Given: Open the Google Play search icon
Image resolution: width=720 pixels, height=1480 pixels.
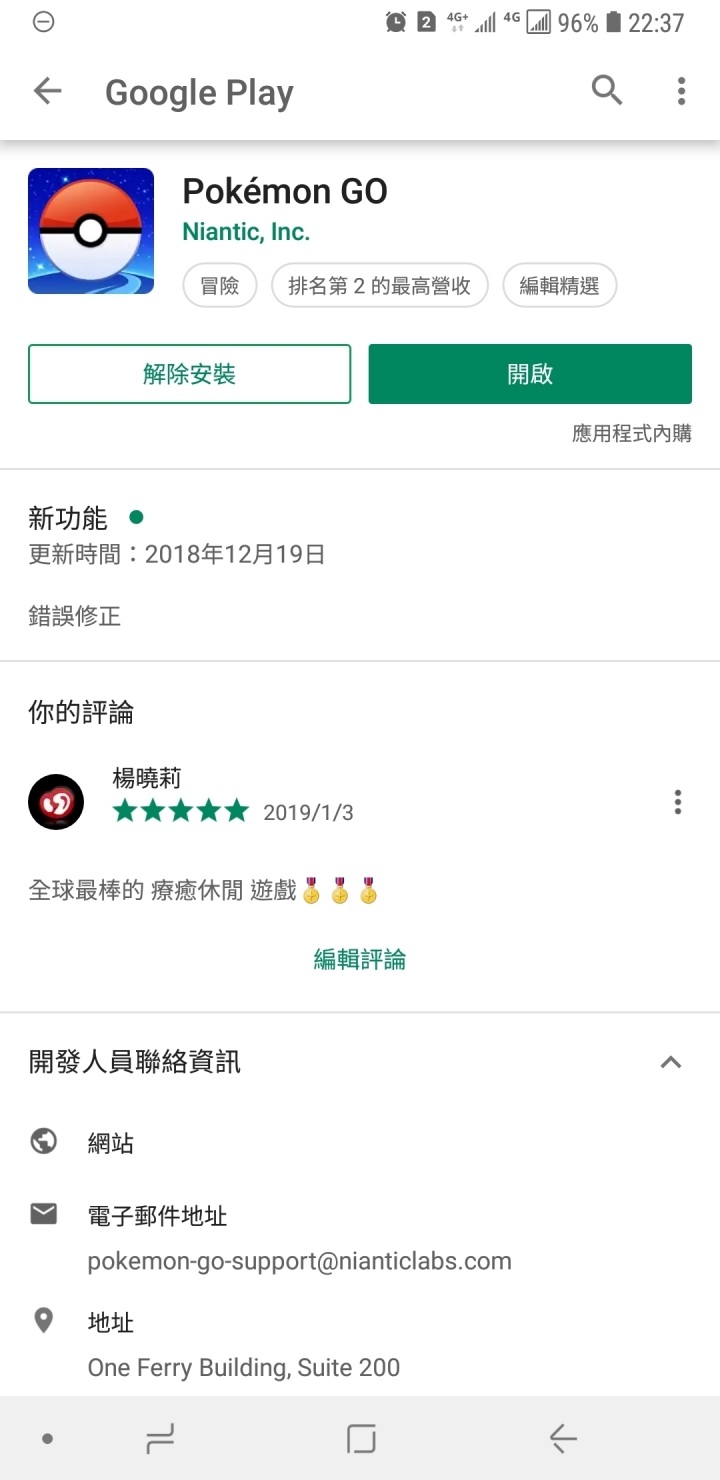Looking at the screenshot, I should [x=607, y=91].
